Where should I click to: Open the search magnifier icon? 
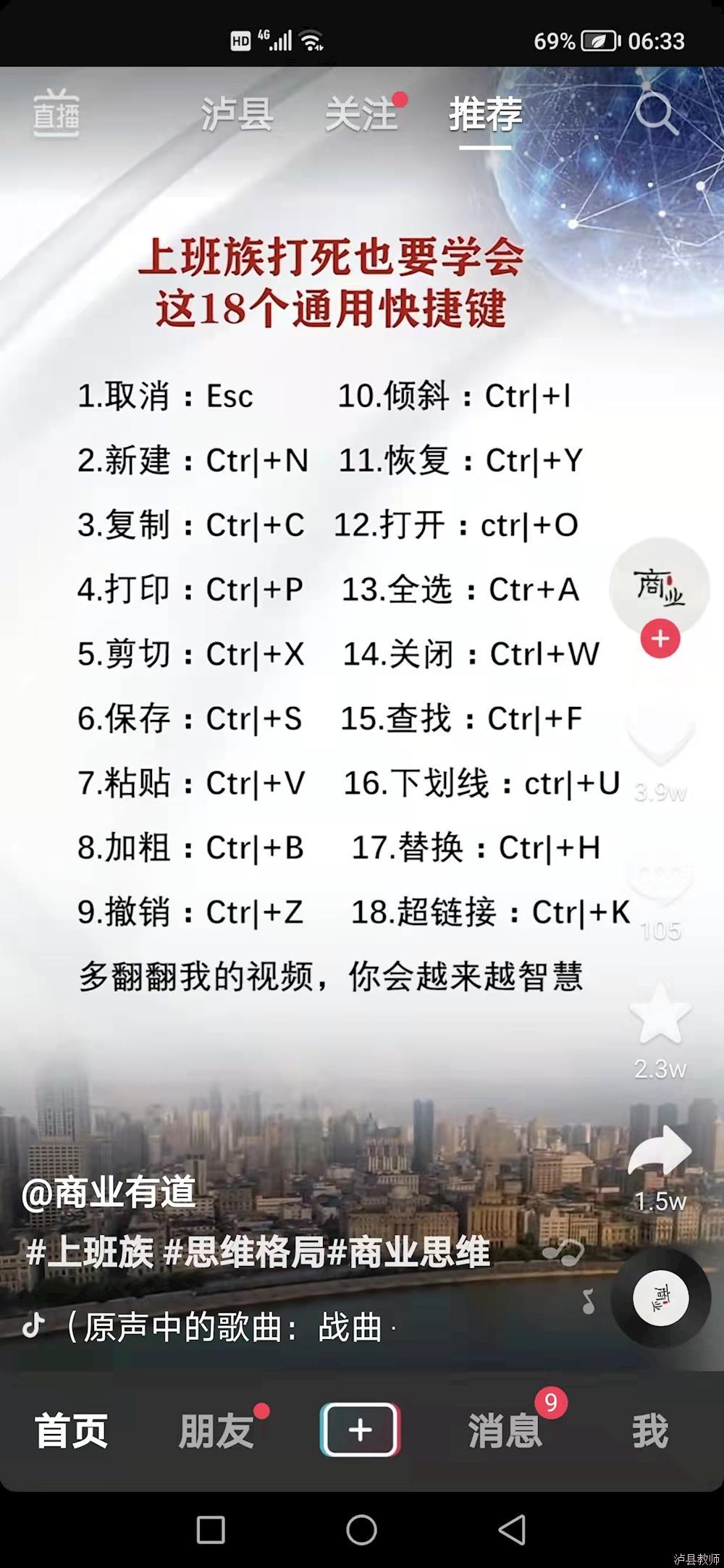(656, 113)
